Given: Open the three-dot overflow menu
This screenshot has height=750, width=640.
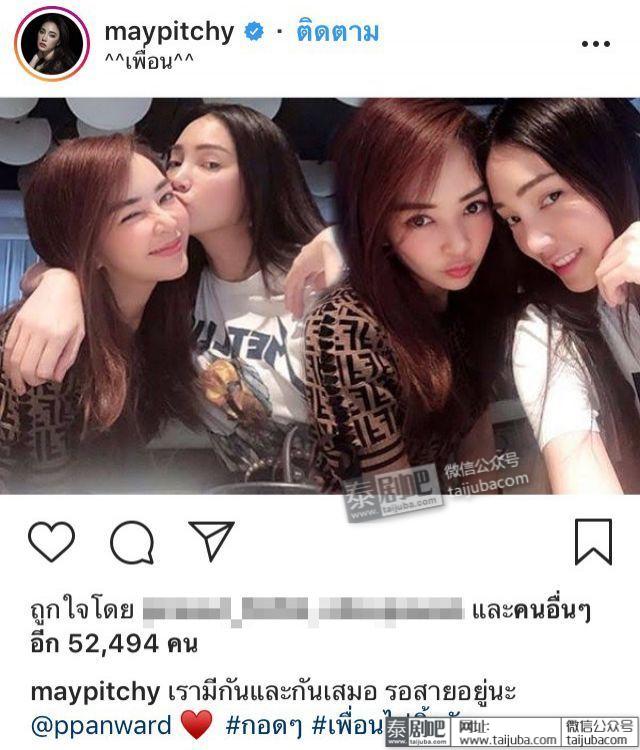Looking at the screenshot, I should [x=595, y=44].
